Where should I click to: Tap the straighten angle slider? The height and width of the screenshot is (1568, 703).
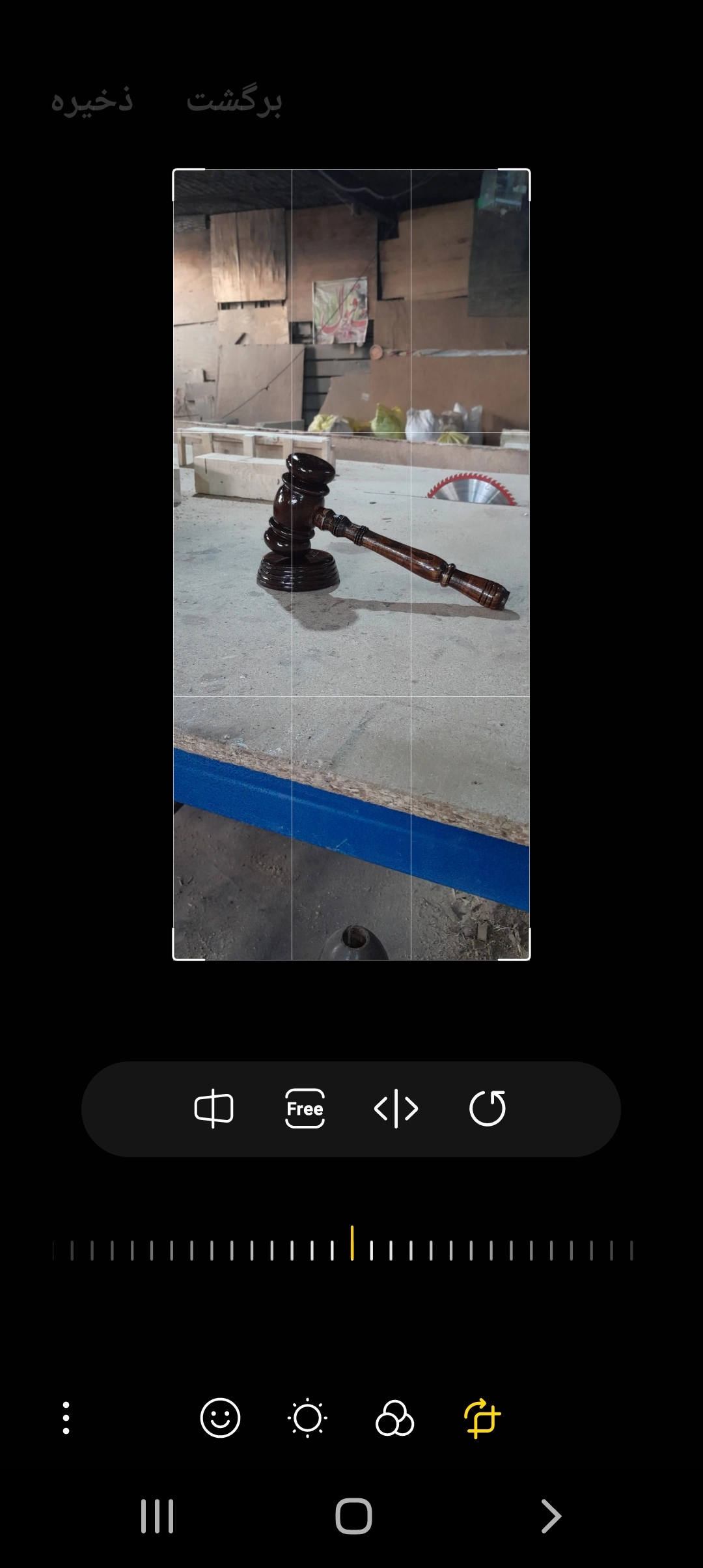coord(351,1250)
